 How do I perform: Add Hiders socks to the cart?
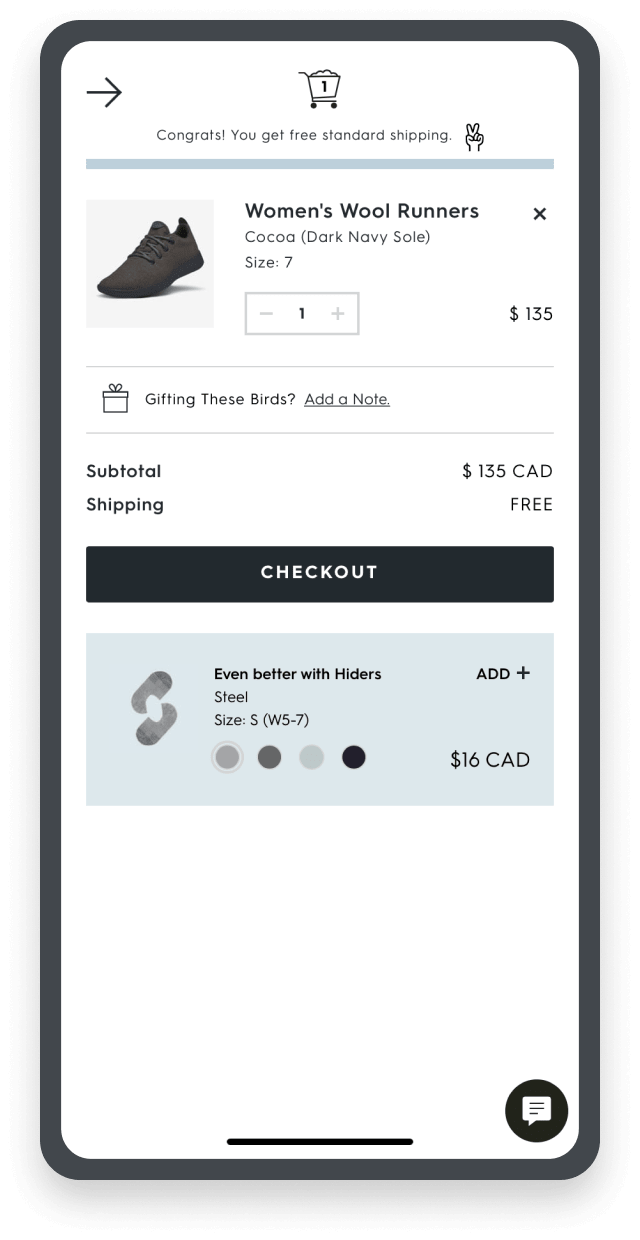click(503, 673)
